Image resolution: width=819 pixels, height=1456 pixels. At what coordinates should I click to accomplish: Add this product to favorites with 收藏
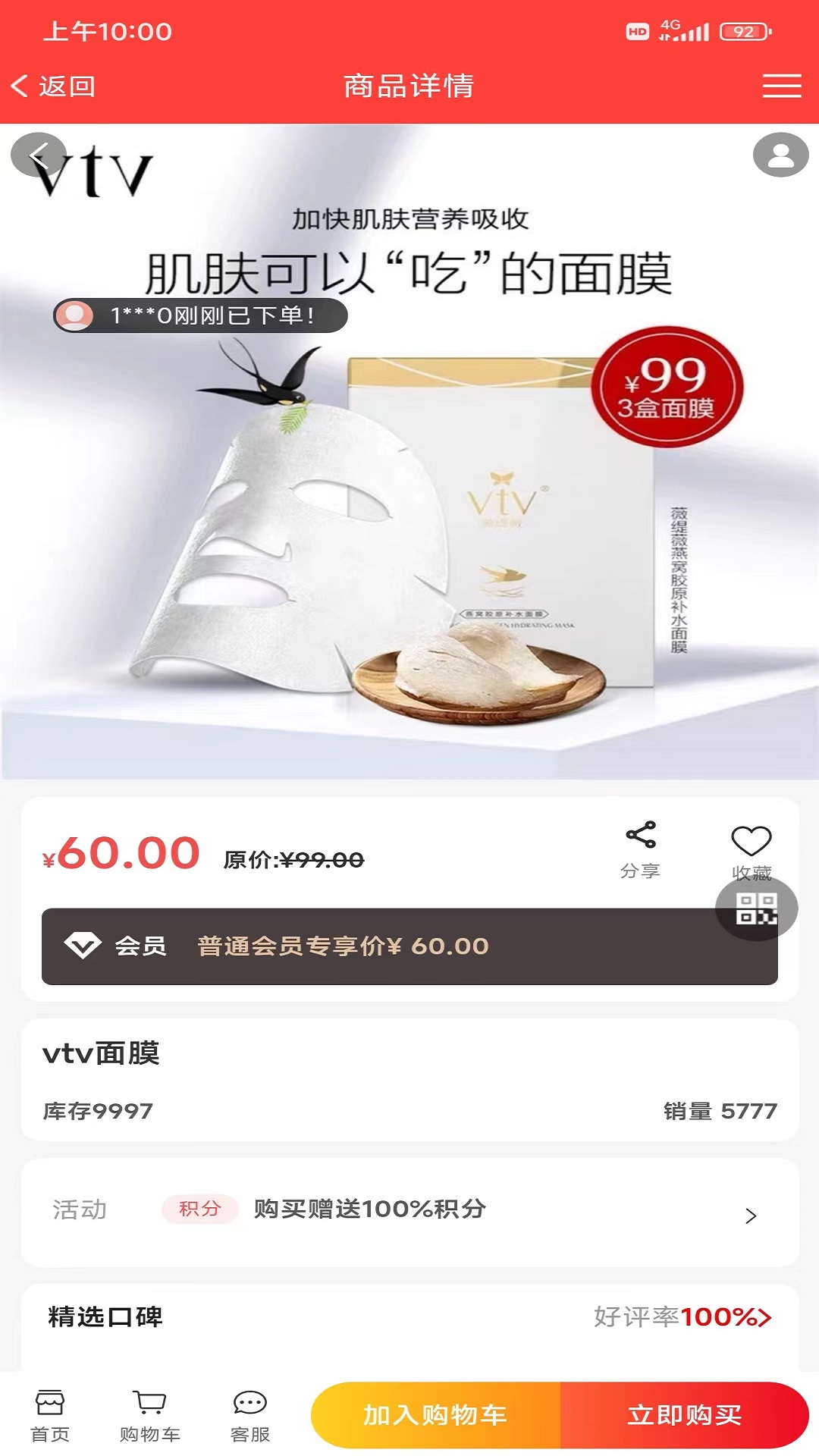pyautogui.click(x=751, y=848)
